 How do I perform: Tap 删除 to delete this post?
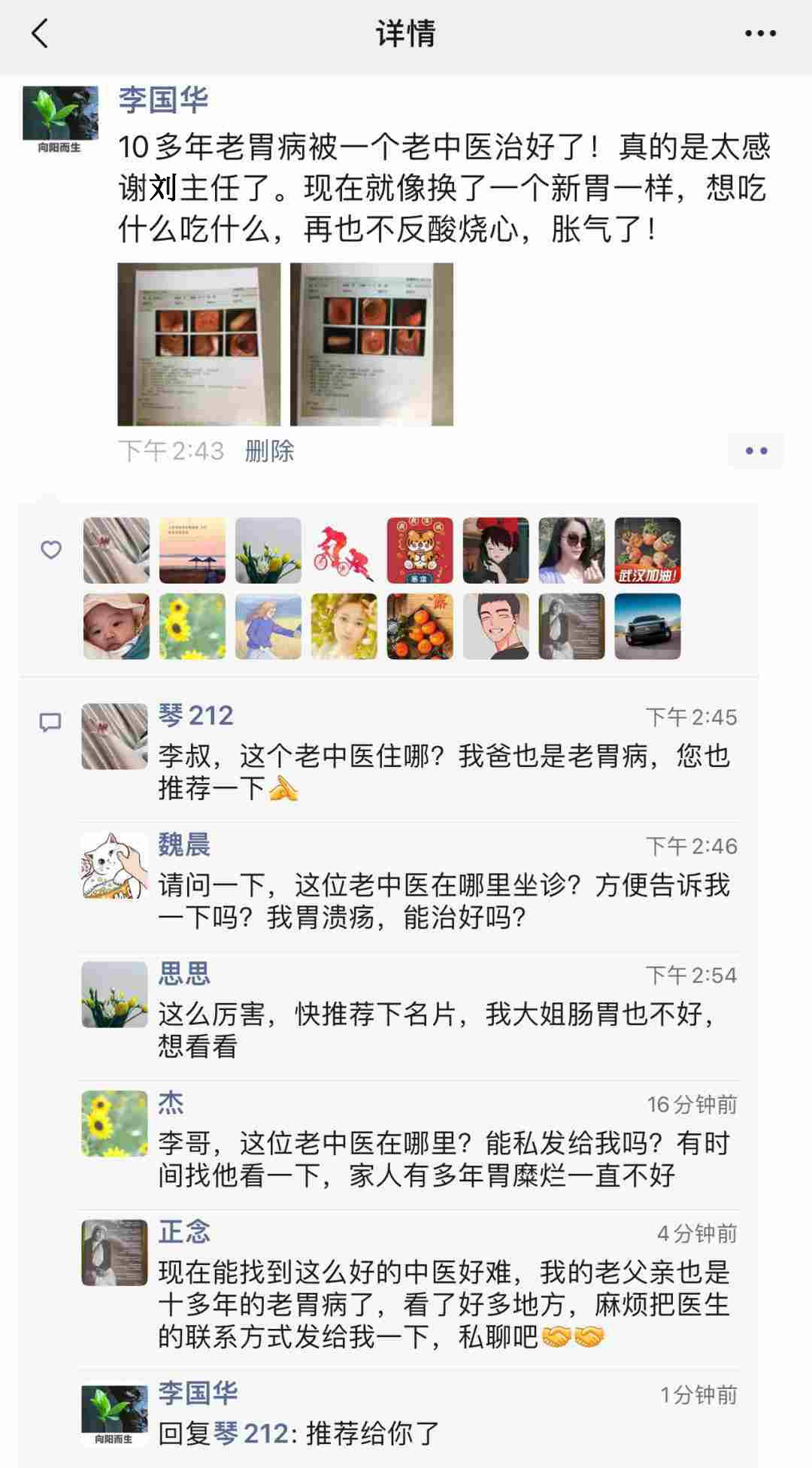[x=269, y=451]
